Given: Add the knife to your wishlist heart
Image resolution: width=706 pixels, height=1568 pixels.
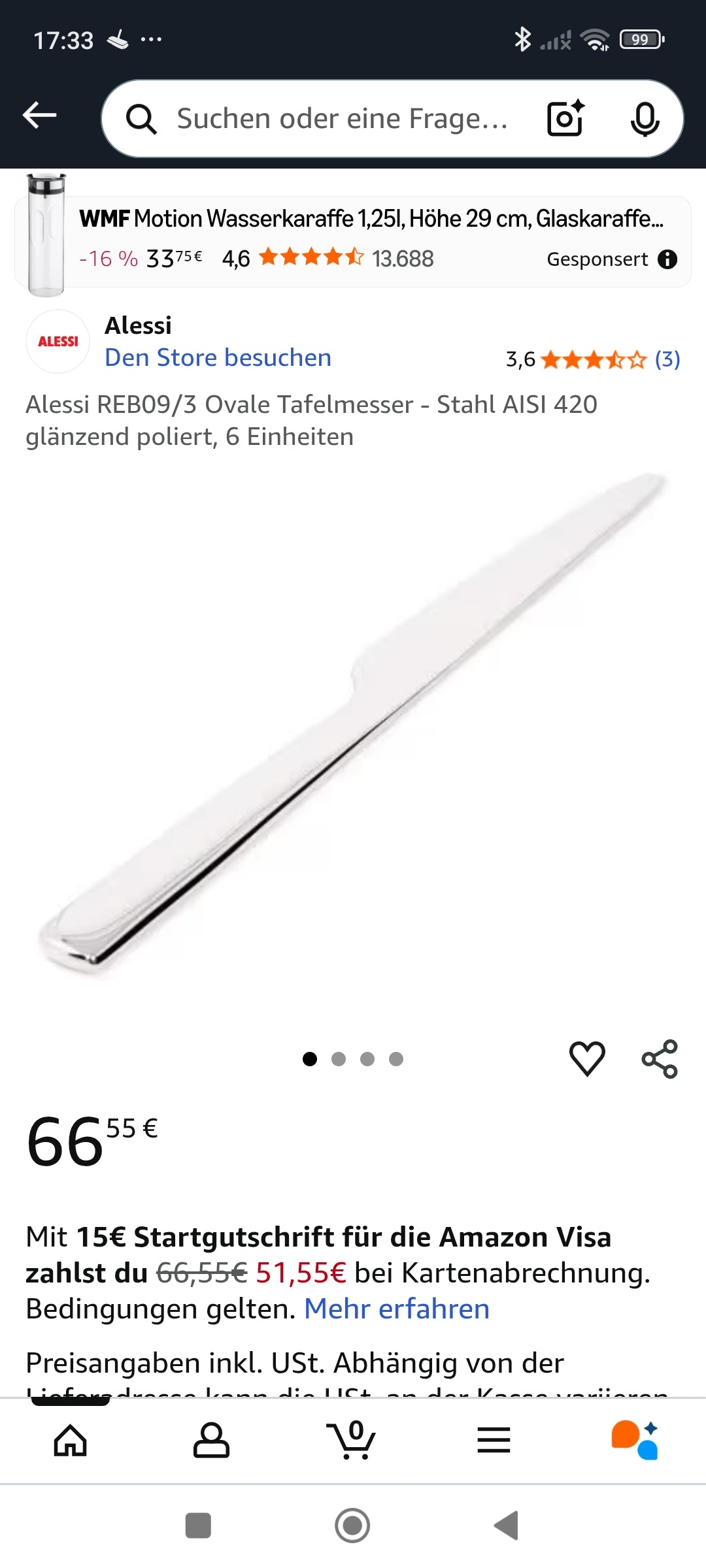Looking at the screenshot, I should [587, 1059].
